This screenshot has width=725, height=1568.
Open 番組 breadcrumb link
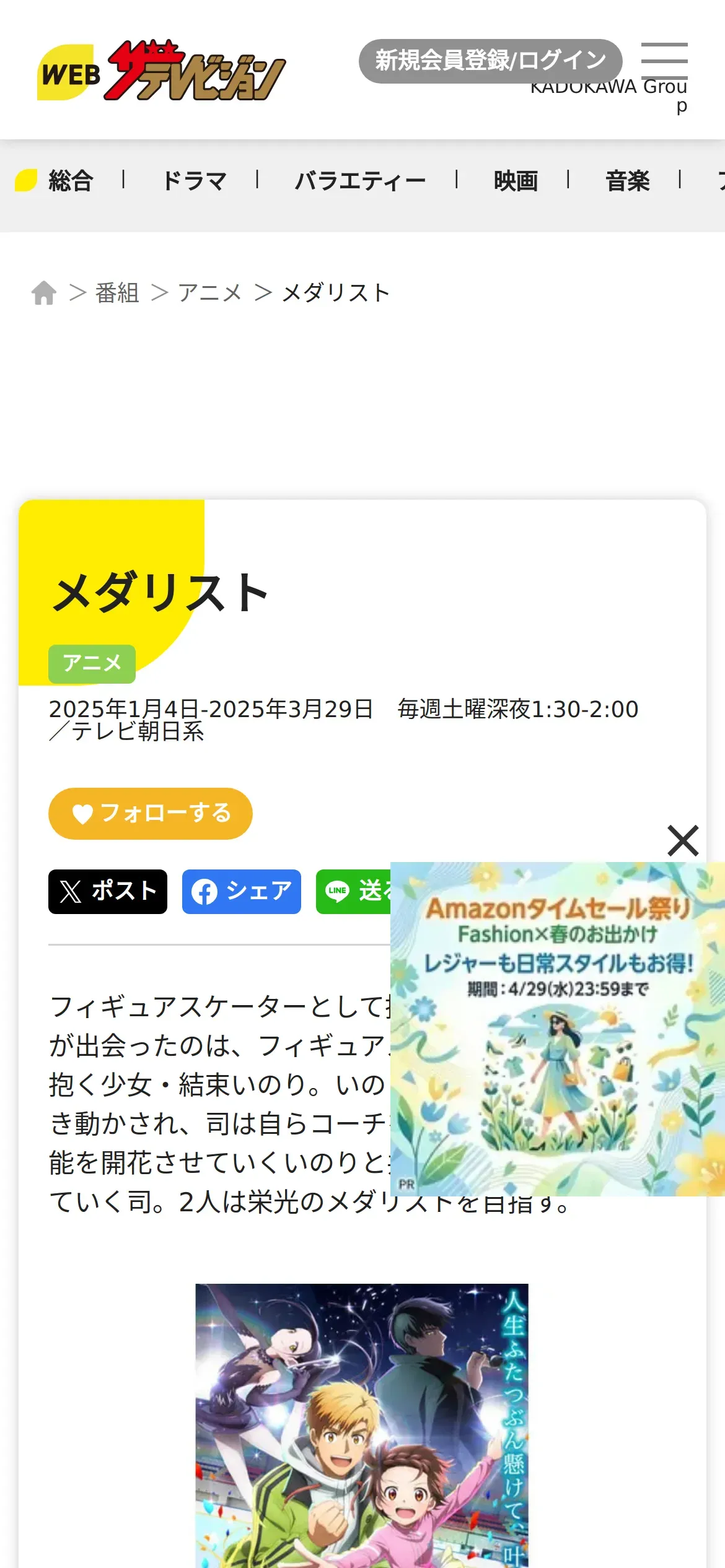[x=117, y=292]
